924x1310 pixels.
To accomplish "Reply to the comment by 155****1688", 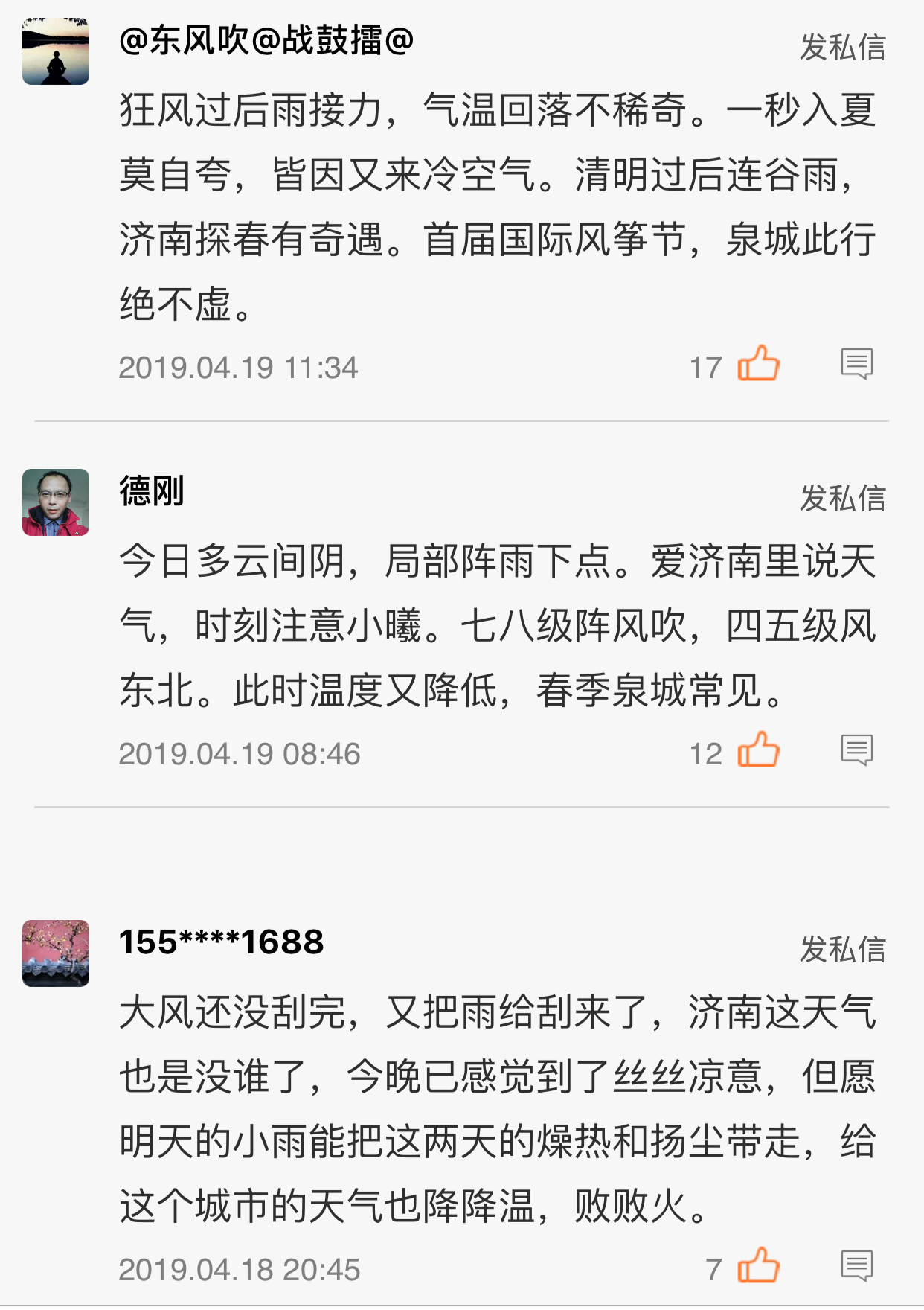I will coord(856,1266).
